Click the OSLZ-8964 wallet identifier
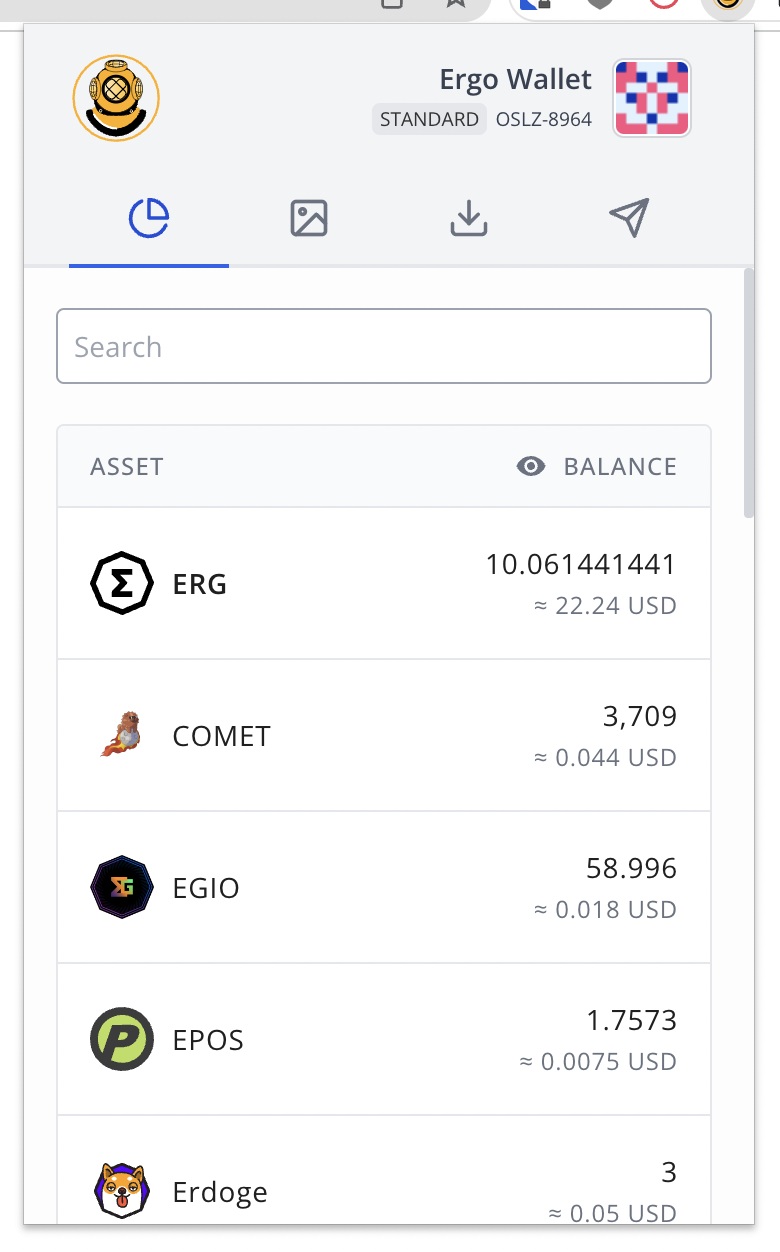The width and height of the screenshot is (780, 1252). point(544,118)
